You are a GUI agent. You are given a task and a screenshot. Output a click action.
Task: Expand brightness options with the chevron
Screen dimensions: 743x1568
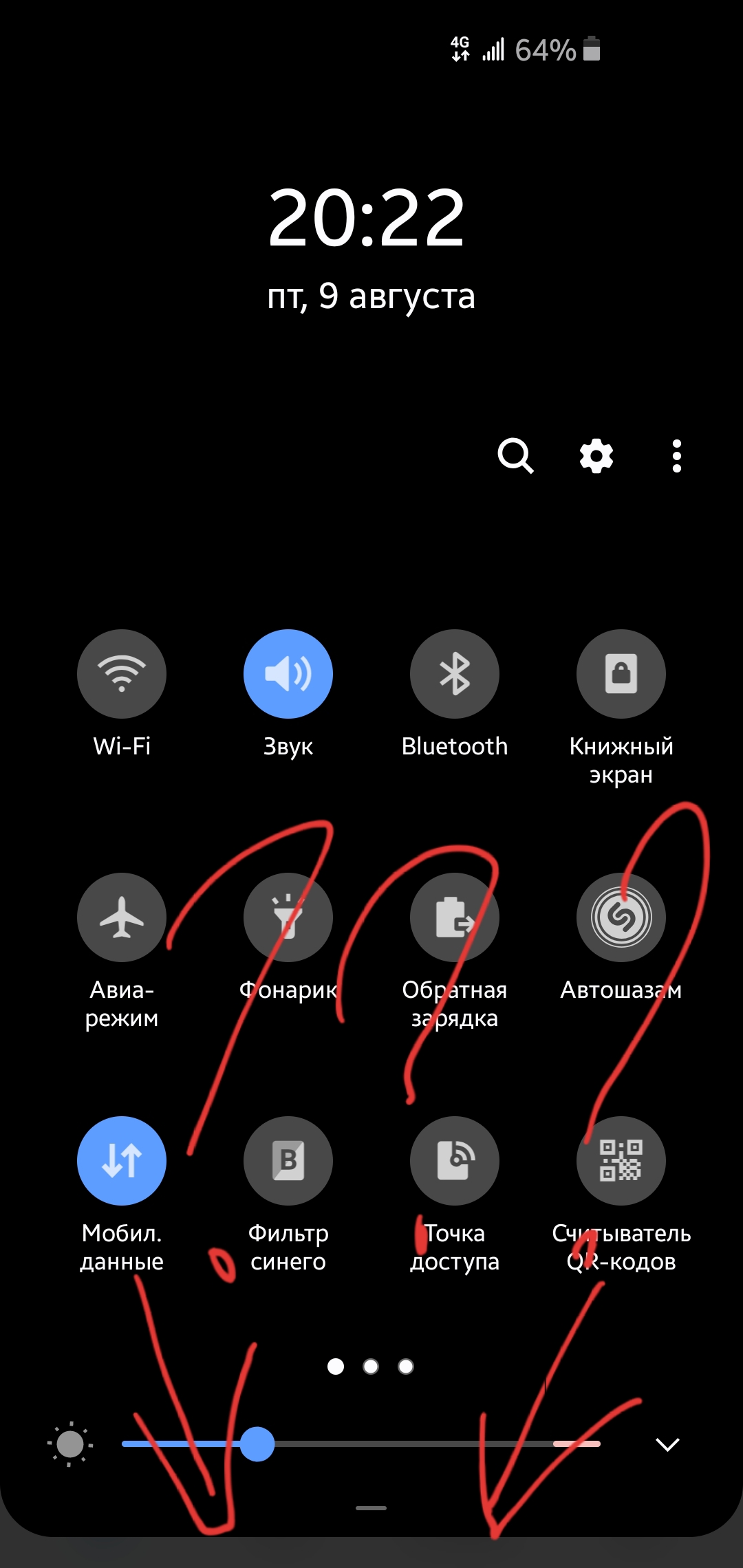coord(667,1444)
